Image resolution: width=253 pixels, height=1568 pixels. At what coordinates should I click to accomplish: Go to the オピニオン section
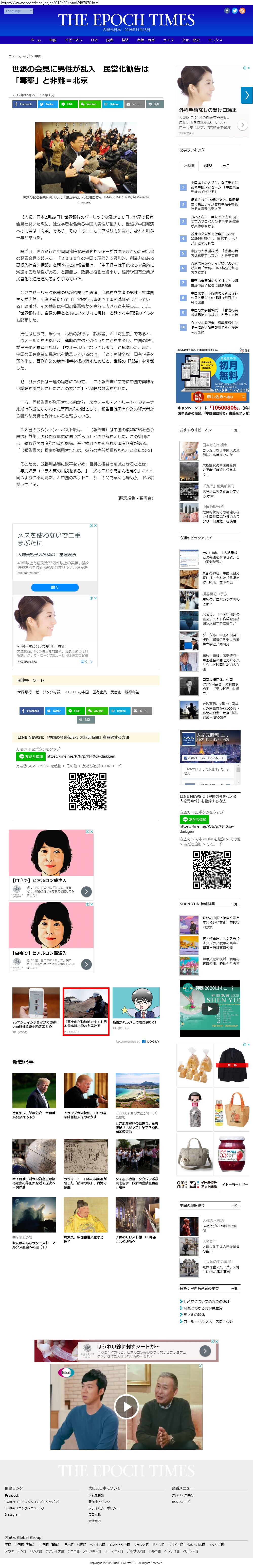point(74,40)
